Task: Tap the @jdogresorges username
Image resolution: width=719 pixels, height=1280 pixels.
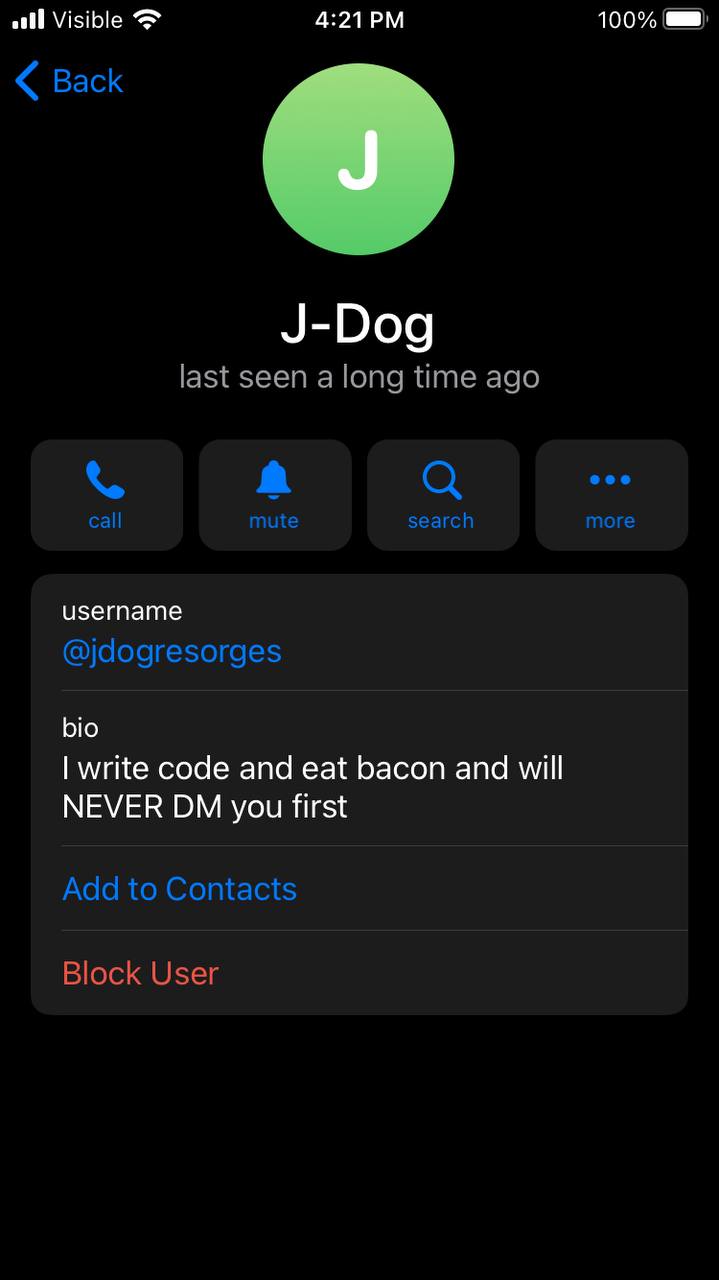Action: pos(172,651)
